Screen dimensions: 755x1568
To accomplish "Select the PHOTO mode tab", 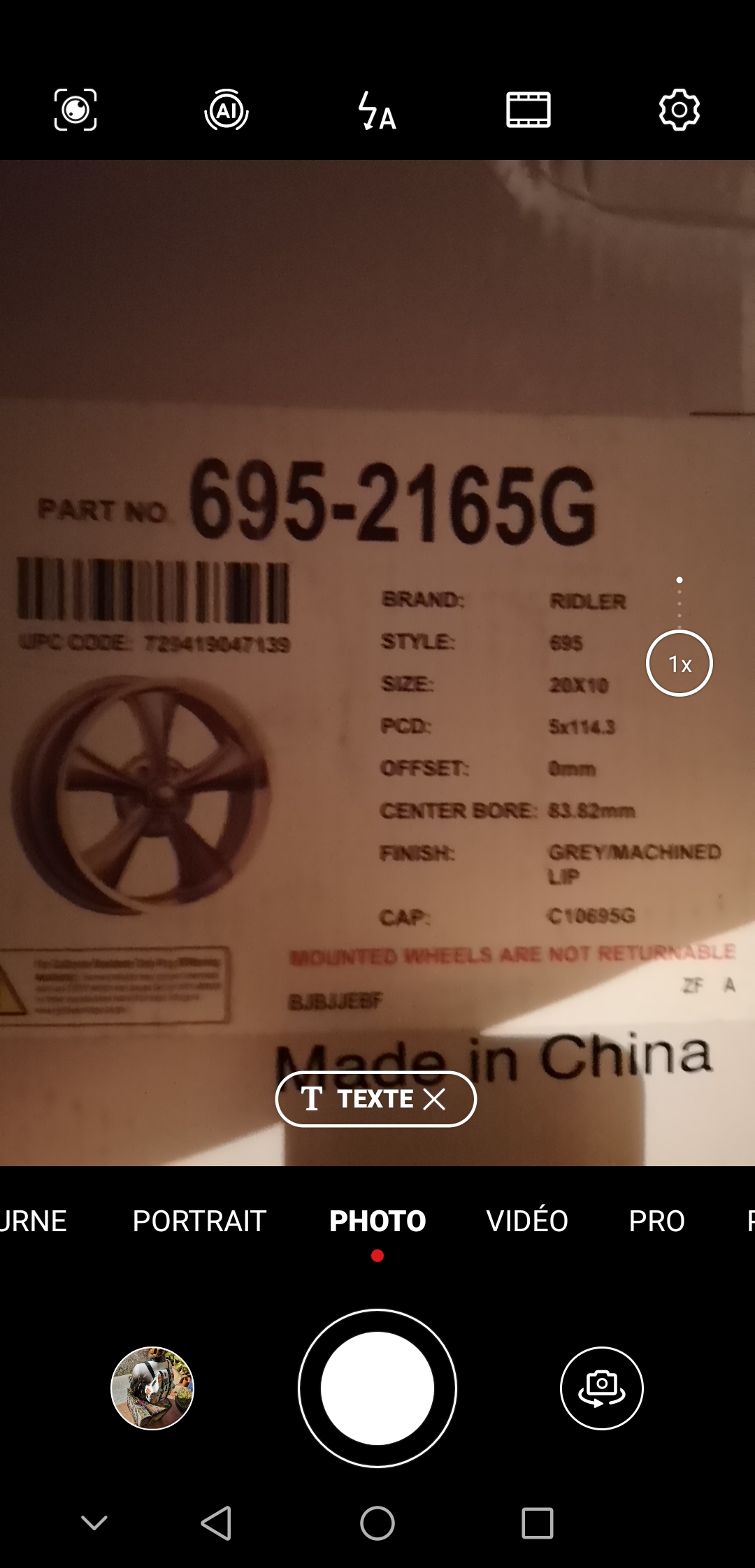I will click(377, 1221).
